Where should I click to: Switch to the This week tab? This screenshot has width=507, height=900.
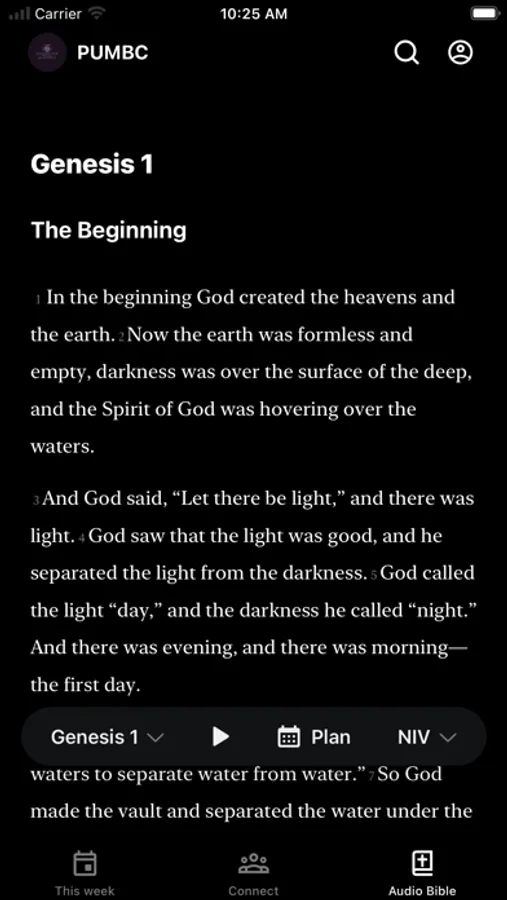tap(85, 874)
